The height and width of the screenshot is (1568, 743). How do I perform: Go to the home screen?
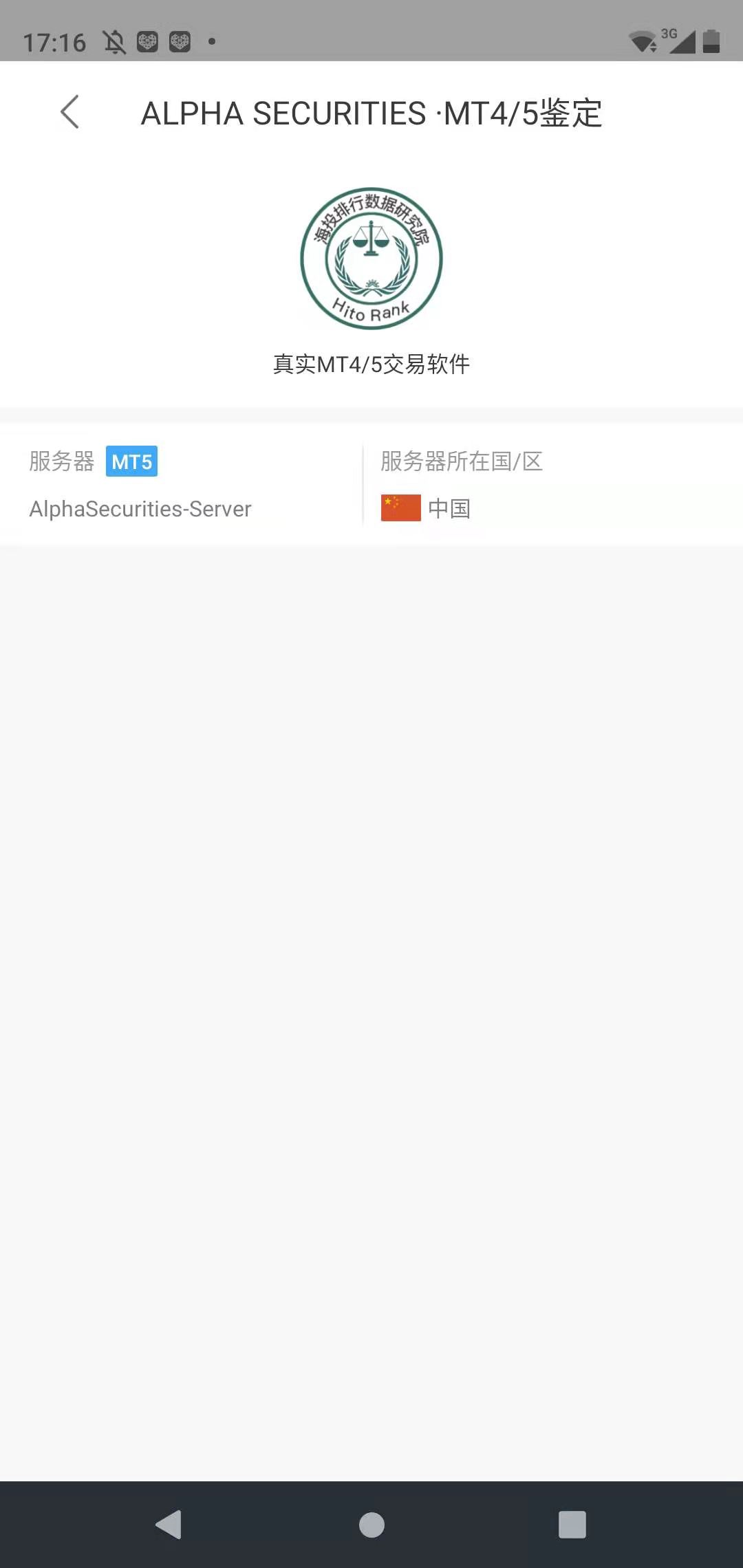coord(371,1524)
